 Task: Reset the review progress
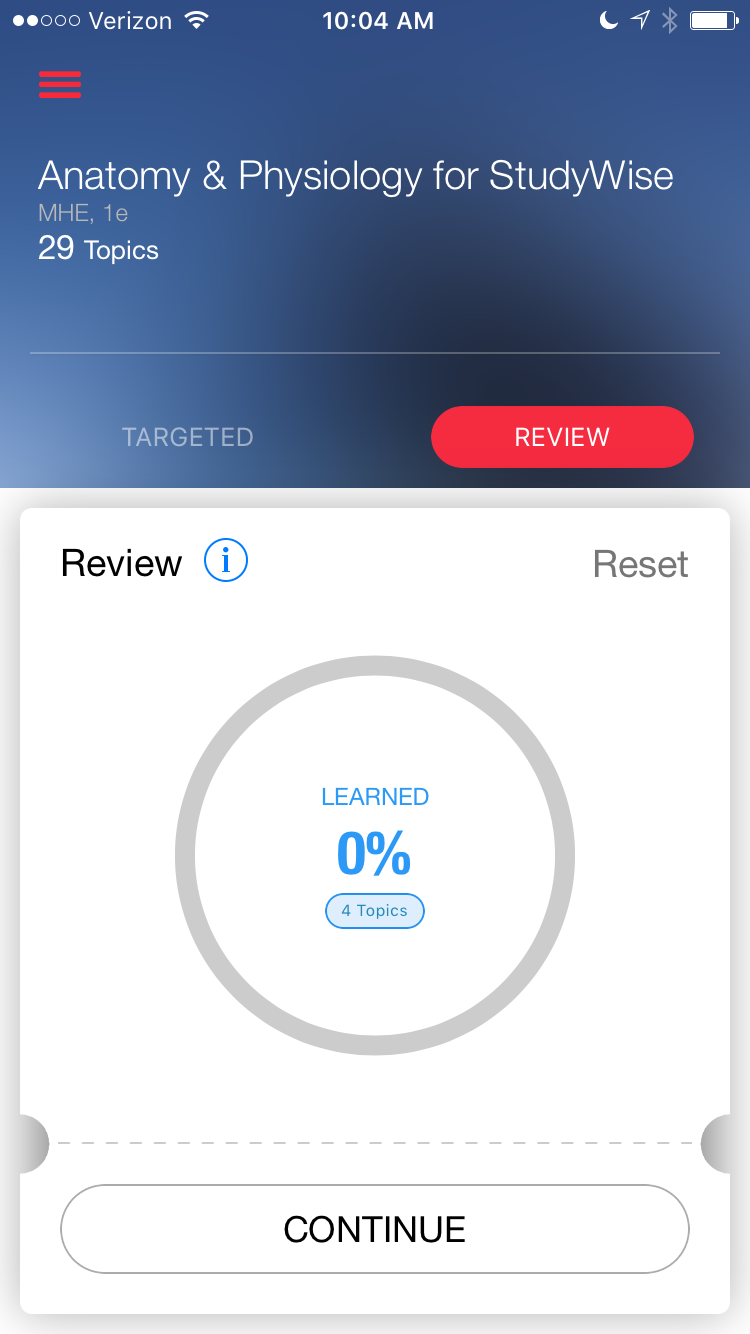point(640,564)
